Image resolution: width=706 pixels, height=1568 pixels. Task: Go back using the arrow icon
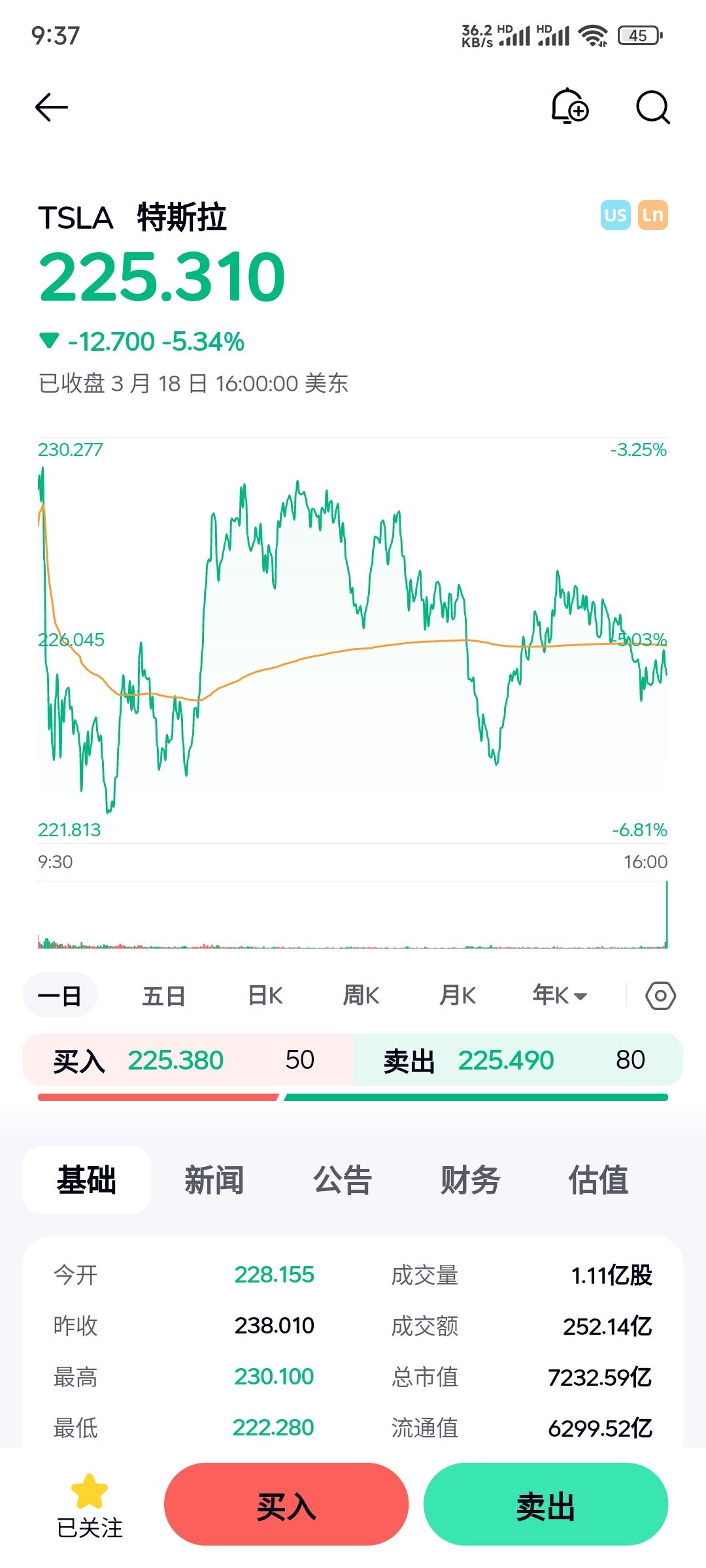[x=52, y=107]
